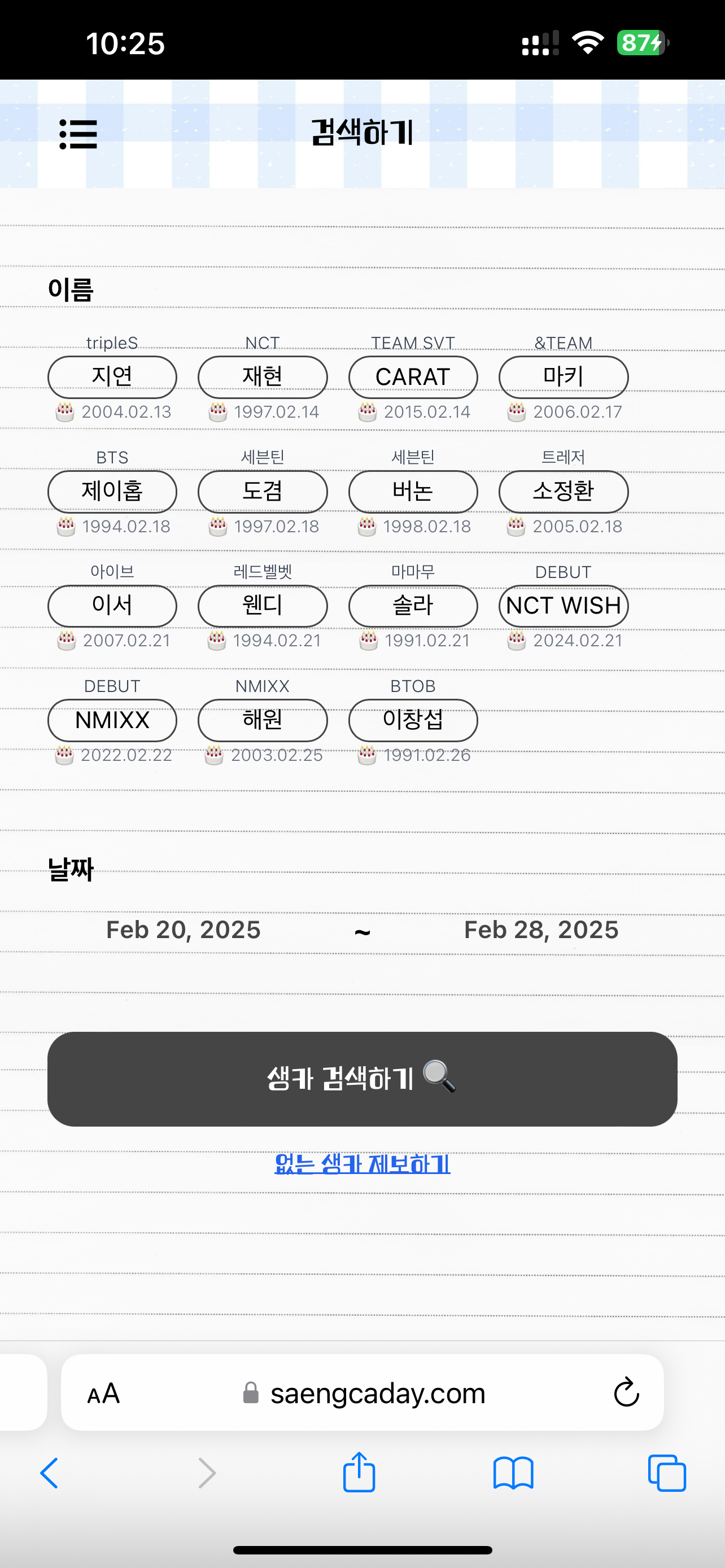This screenshot has height=1568, width=725.
Task: Choose the 솔라 chip
Action: pyautogui.click(x=413, y=606)
